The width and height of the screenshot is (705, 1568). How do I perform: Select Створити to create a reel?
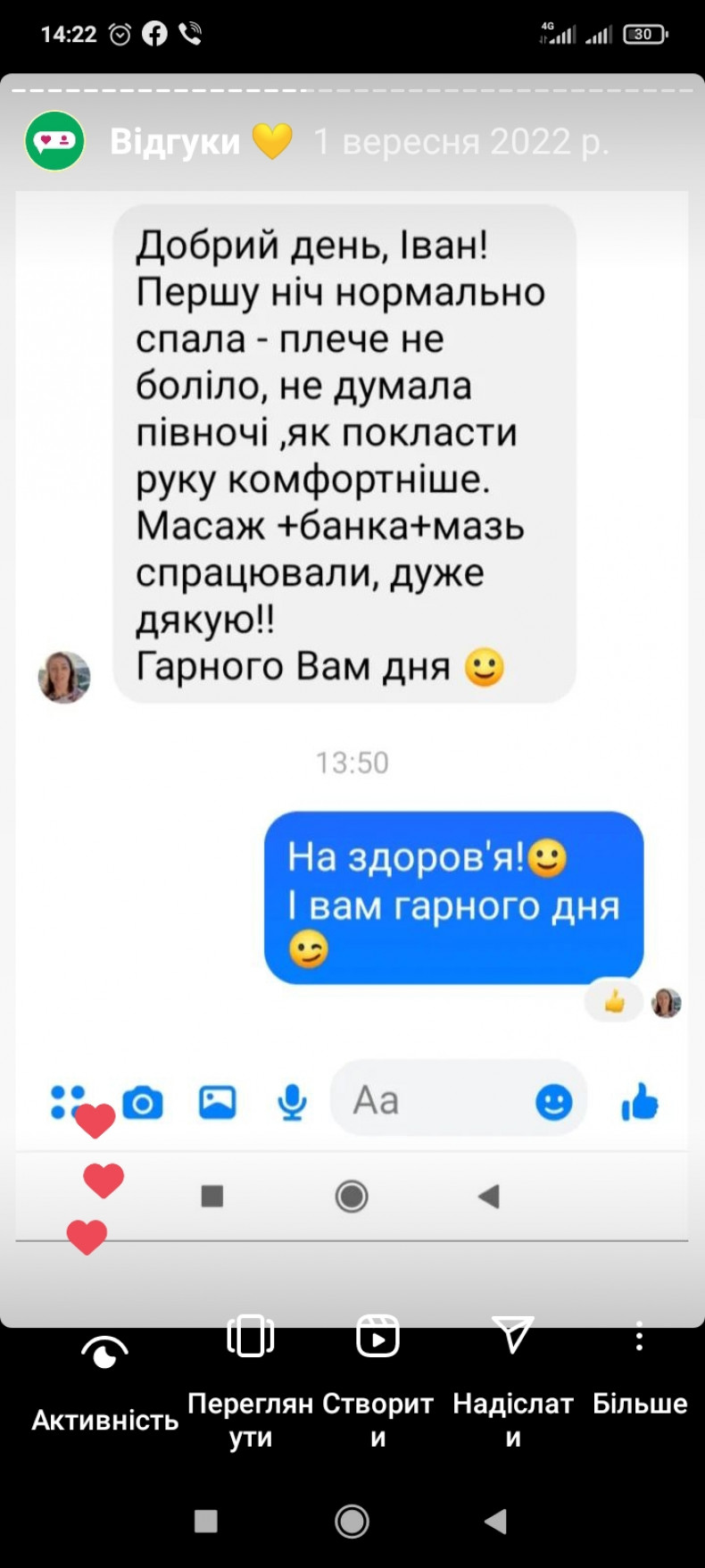point(377,1376)
